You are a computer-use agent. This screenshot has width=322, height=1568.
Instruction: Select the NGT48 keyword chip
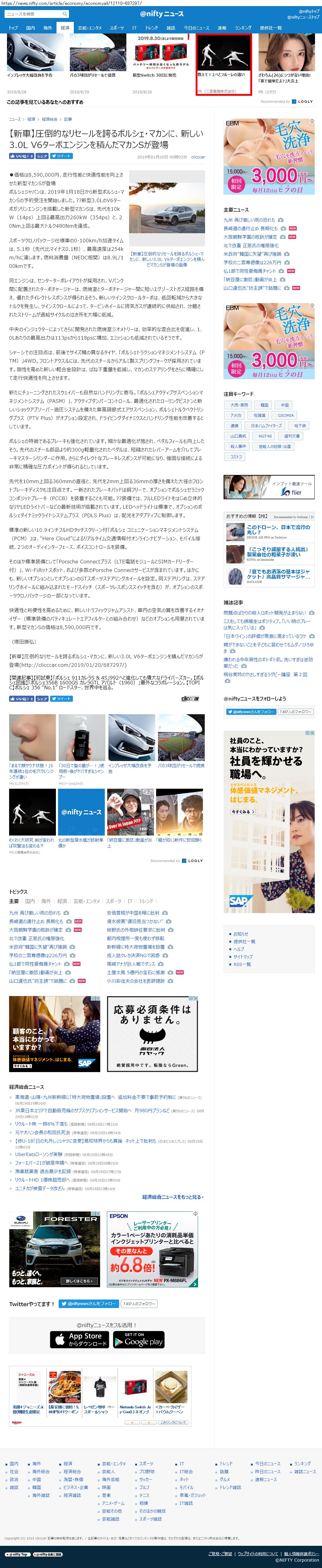(265, 436)
